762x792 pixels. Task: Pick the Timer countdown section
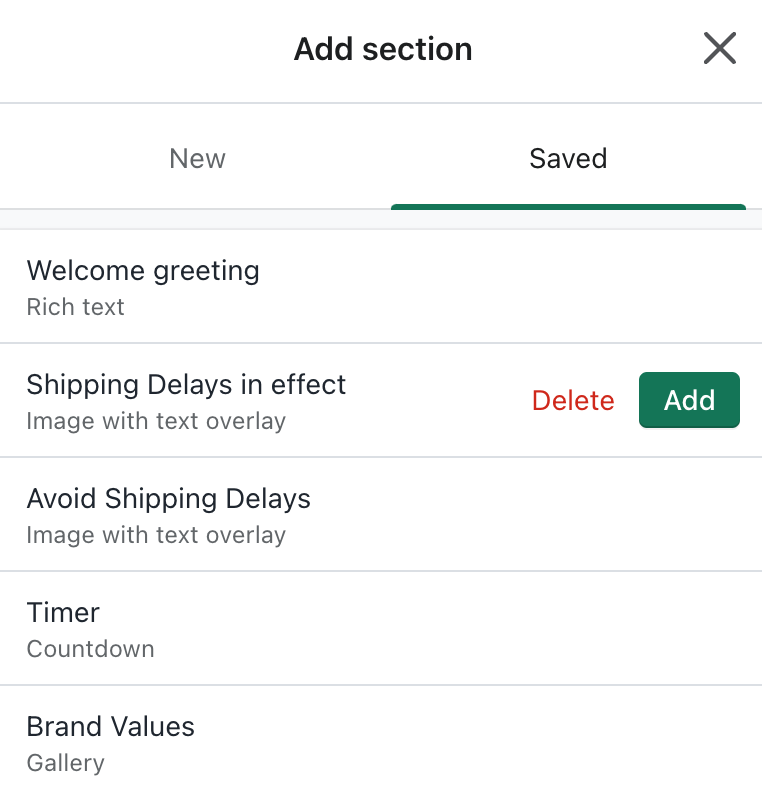(x=90, y=628)
